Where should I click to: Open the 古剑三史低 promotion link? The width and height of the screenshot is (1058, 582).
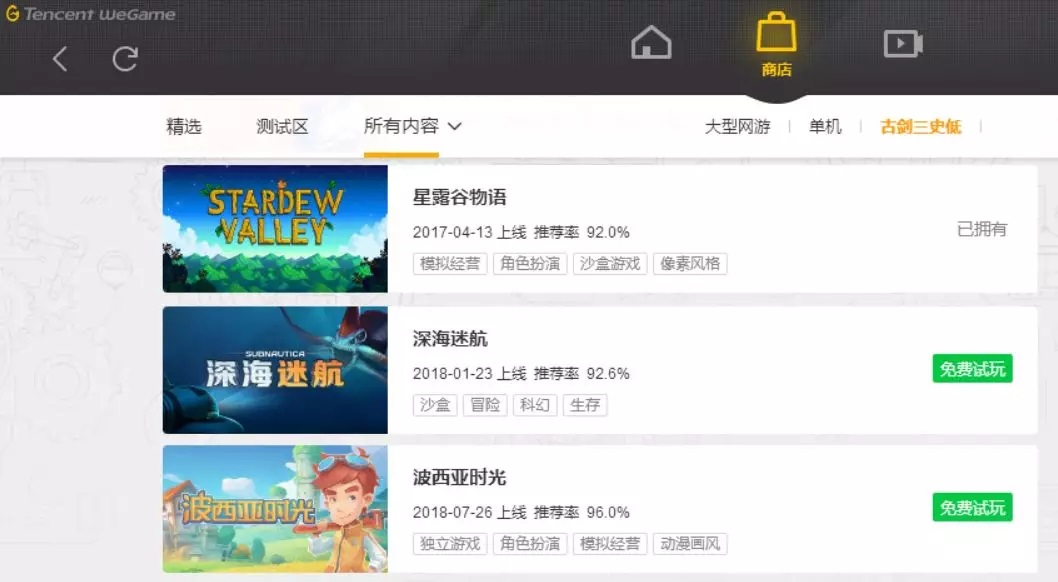click(920, 126)
